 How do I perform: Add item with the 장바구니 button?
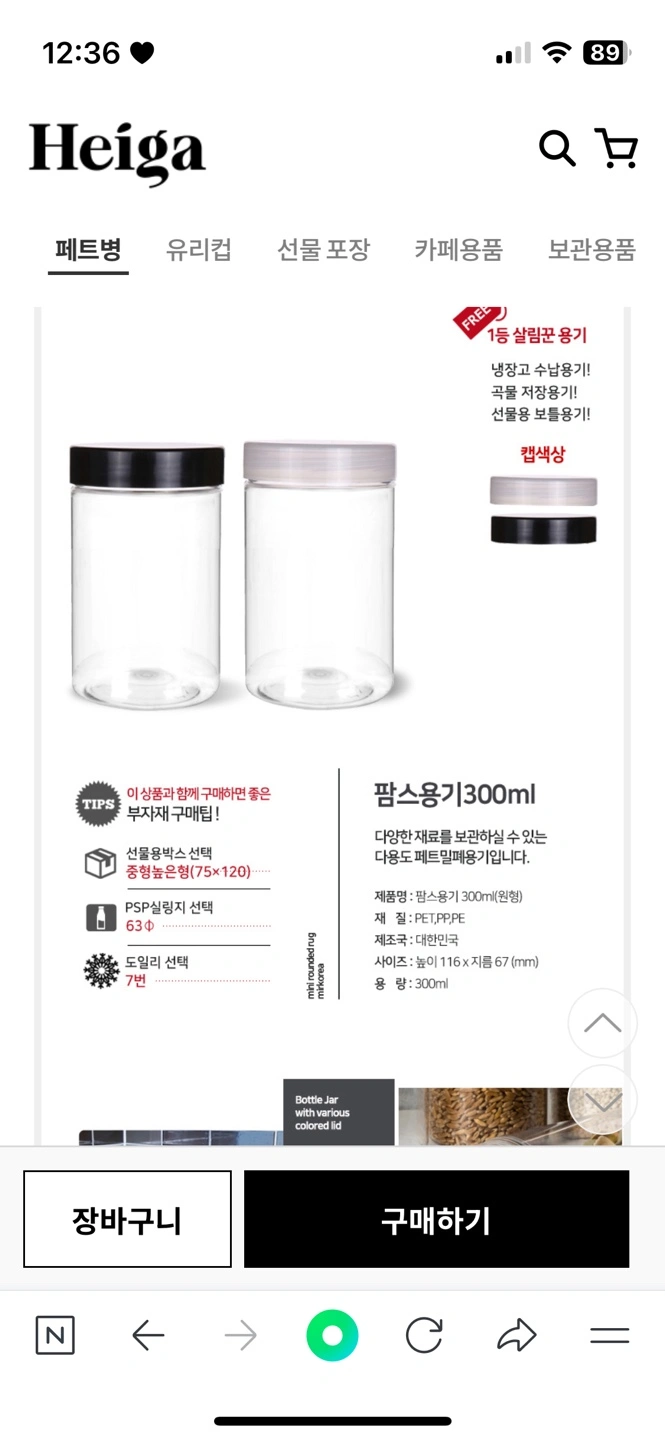(127, 1219)
